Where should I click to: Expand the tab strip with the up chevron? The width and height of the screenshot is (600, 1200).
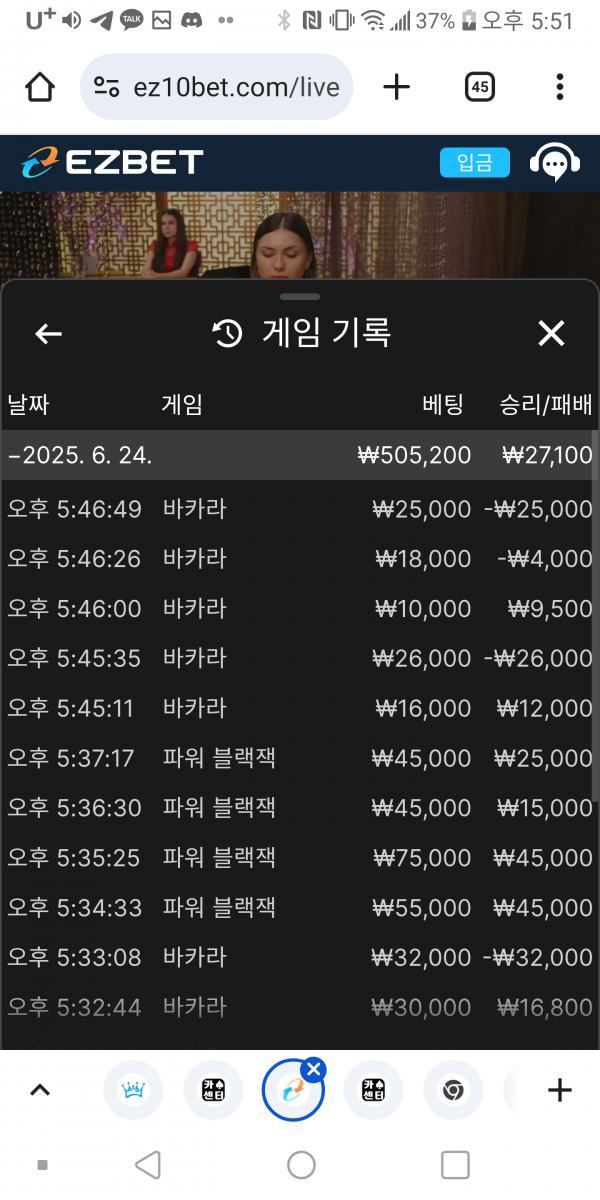tap(40, 1090)
